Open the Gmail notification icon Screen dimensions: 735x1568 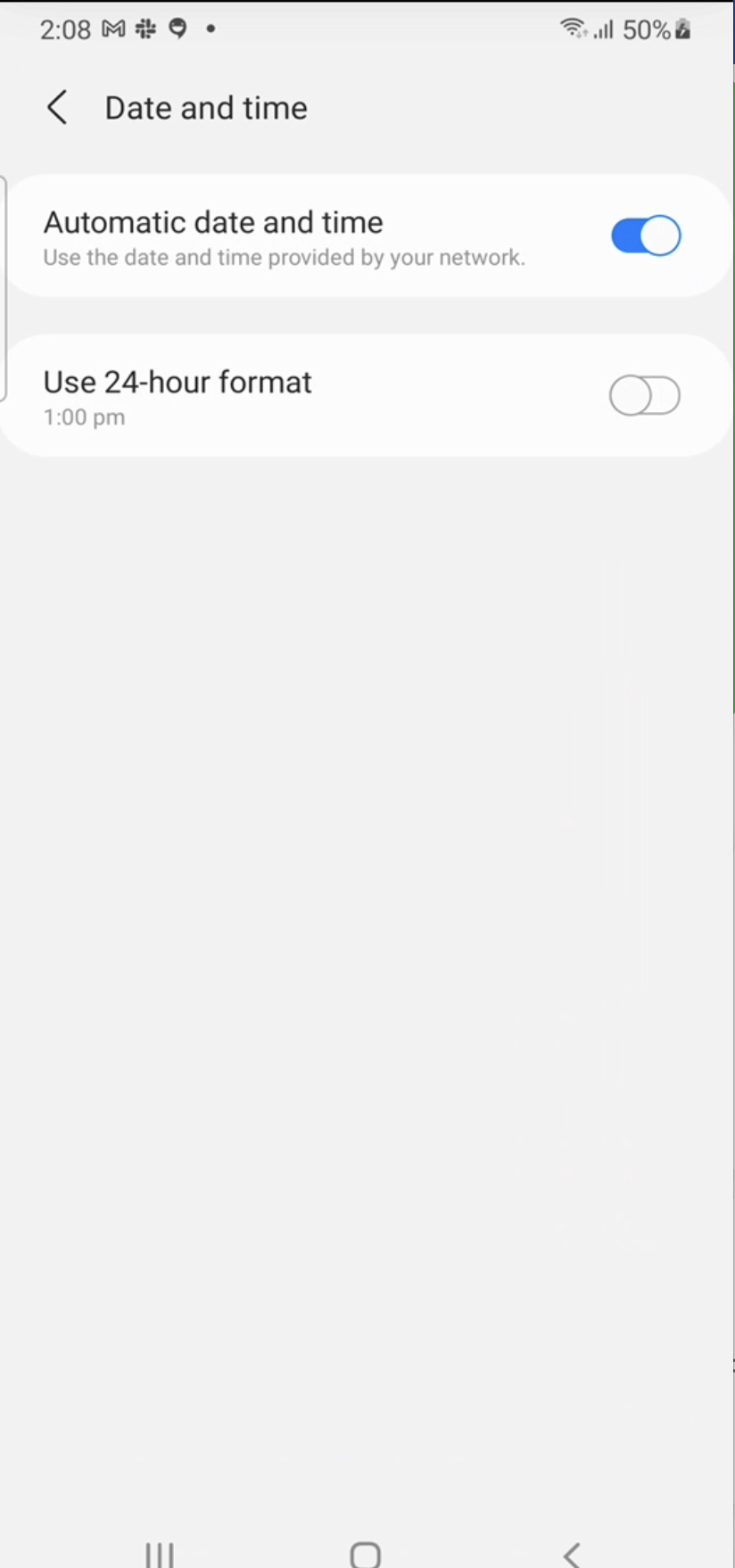[112, 29]
